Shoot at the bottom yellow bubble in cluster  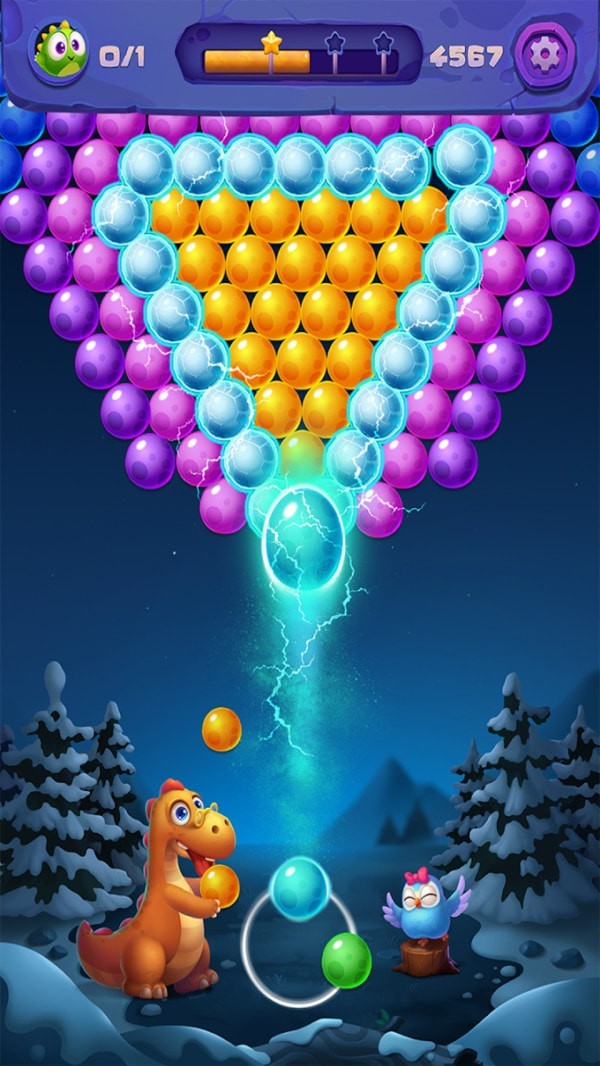coord(302,452)
